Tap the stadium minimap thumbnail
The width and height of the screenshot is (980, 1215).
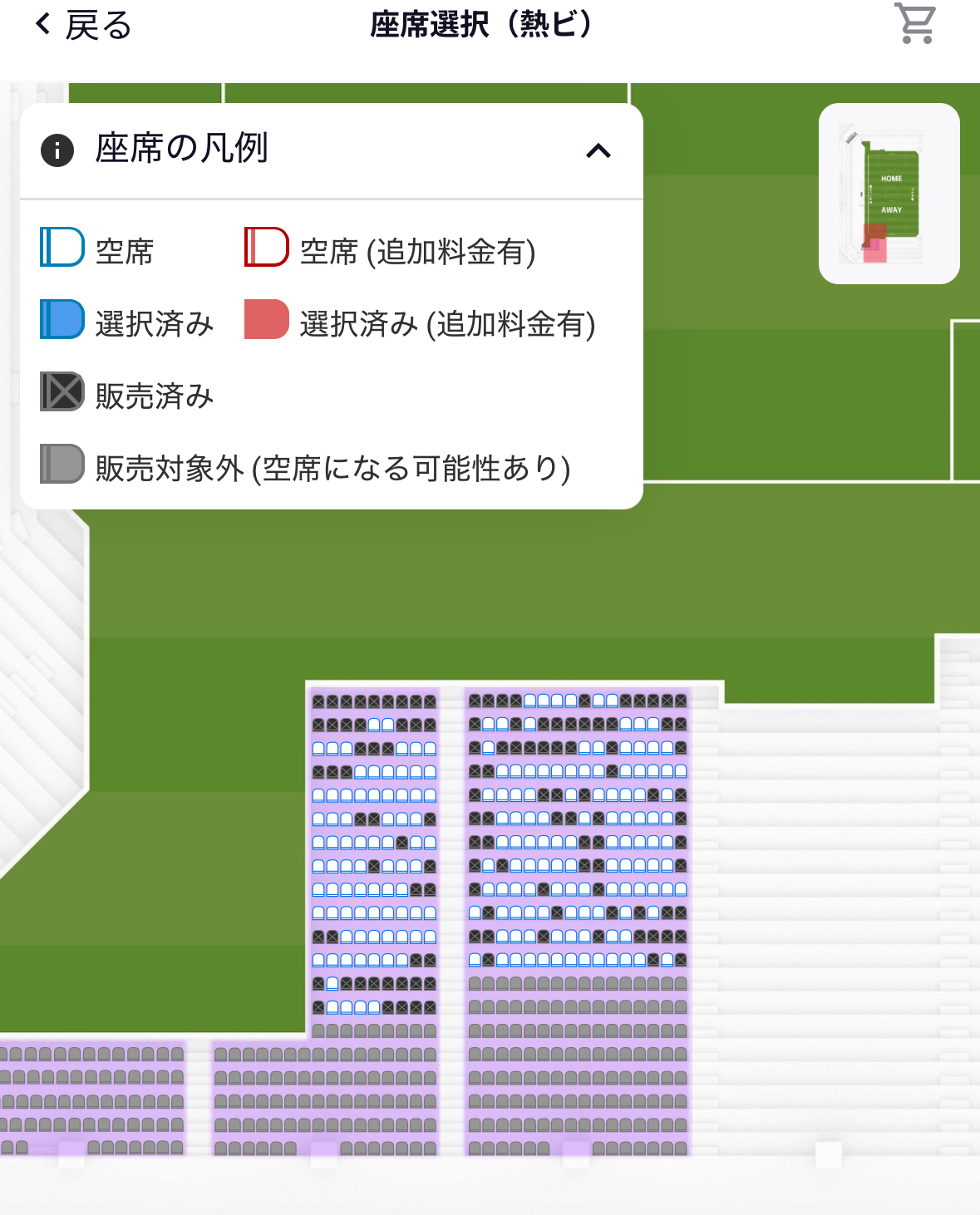pos(889,194)
